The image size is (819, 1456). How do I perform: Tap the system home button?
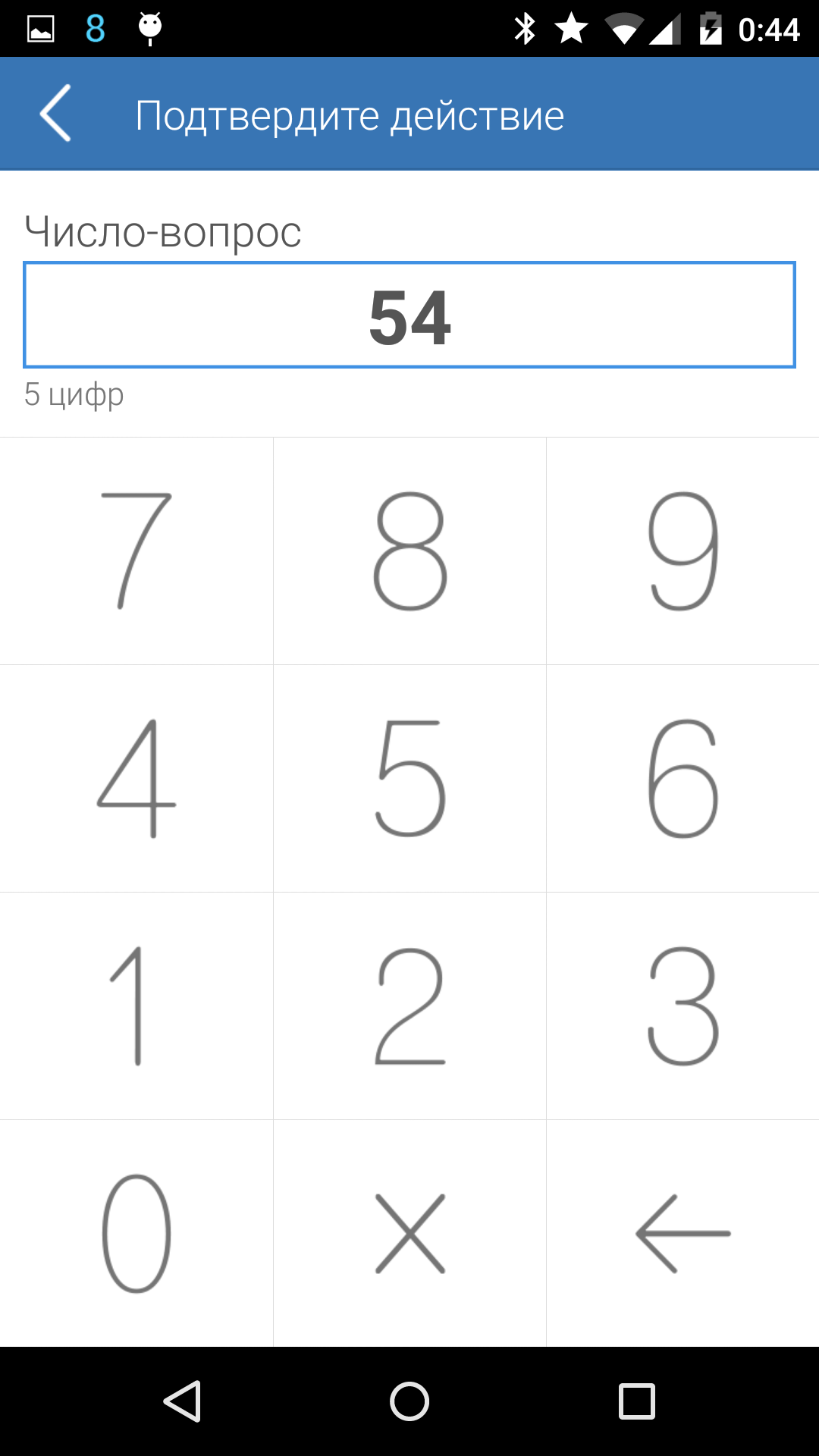tap(409, 1401)
